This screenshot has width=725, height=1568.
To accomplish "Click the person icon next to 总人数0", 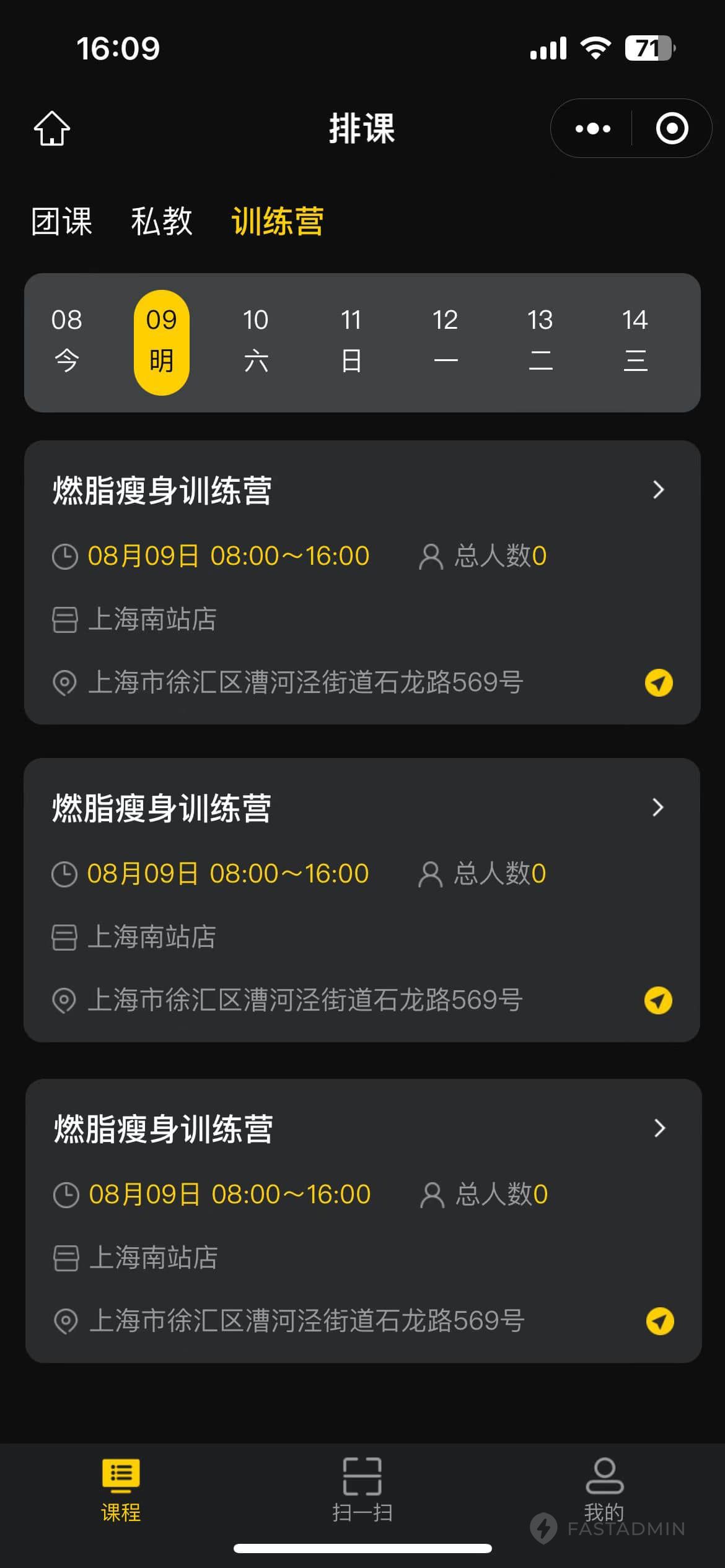I will click(431, 555).
